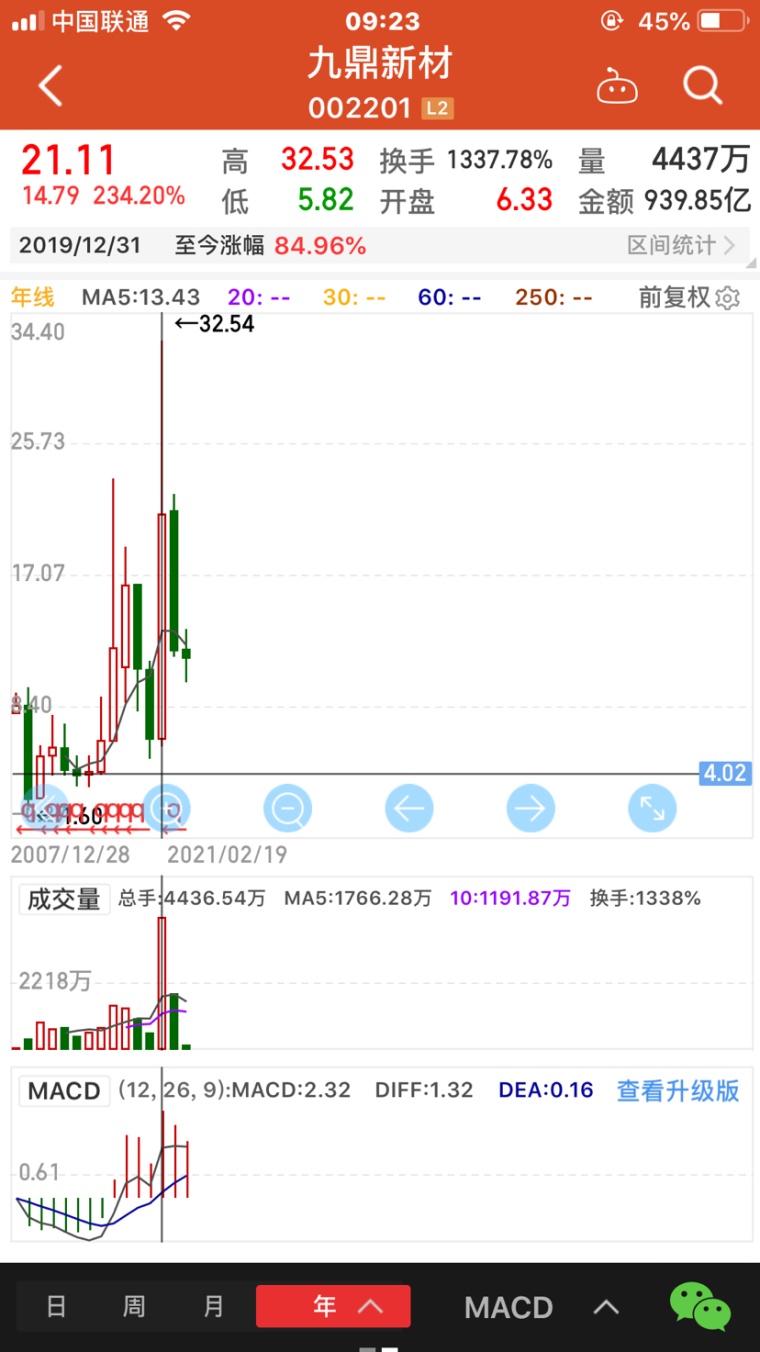Image resolution: width=760 pixels, height=1352 pixels.
Task: Expand chart to fullscreen
Action: click(x=652, y=808)
